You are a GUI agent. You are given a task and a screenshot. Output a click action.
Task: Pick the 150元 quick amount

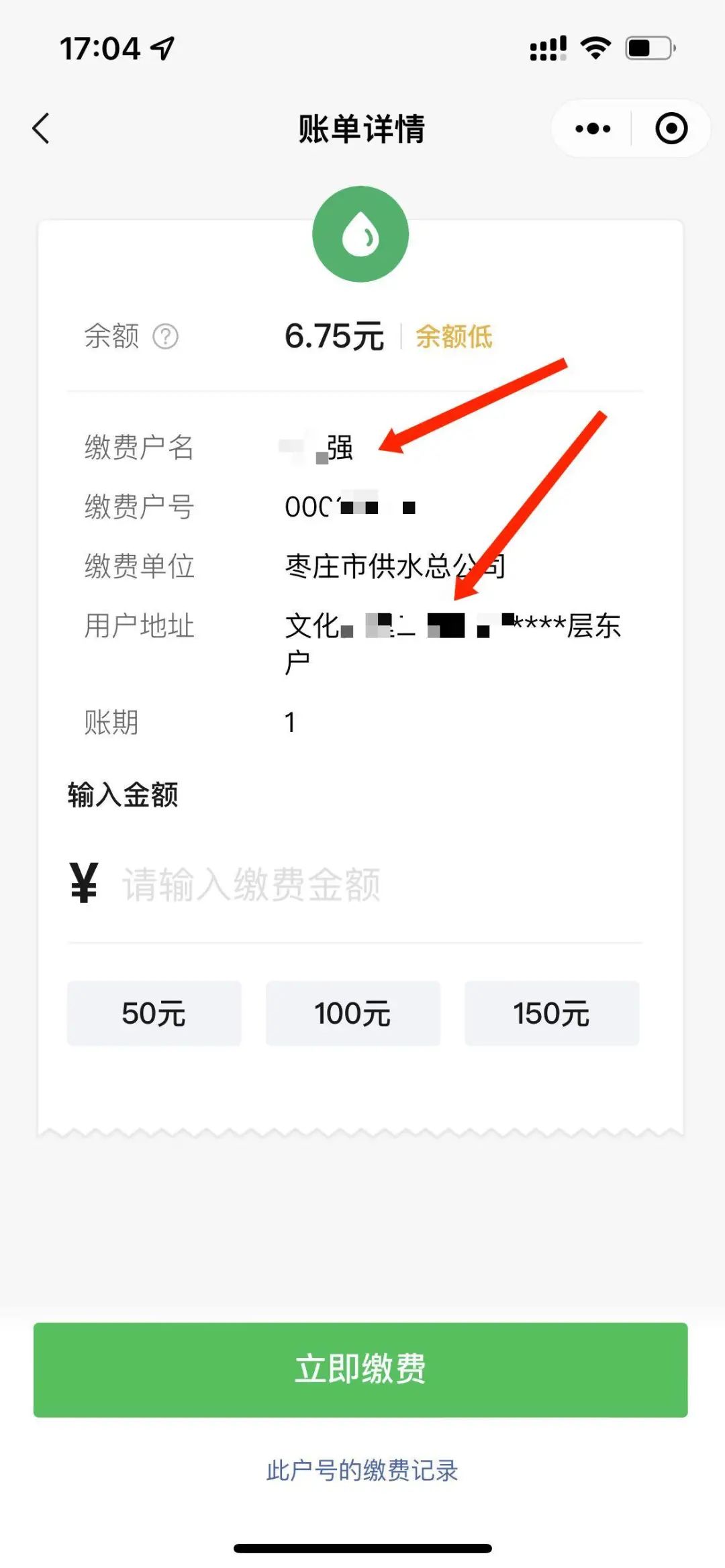(552, 1013)
